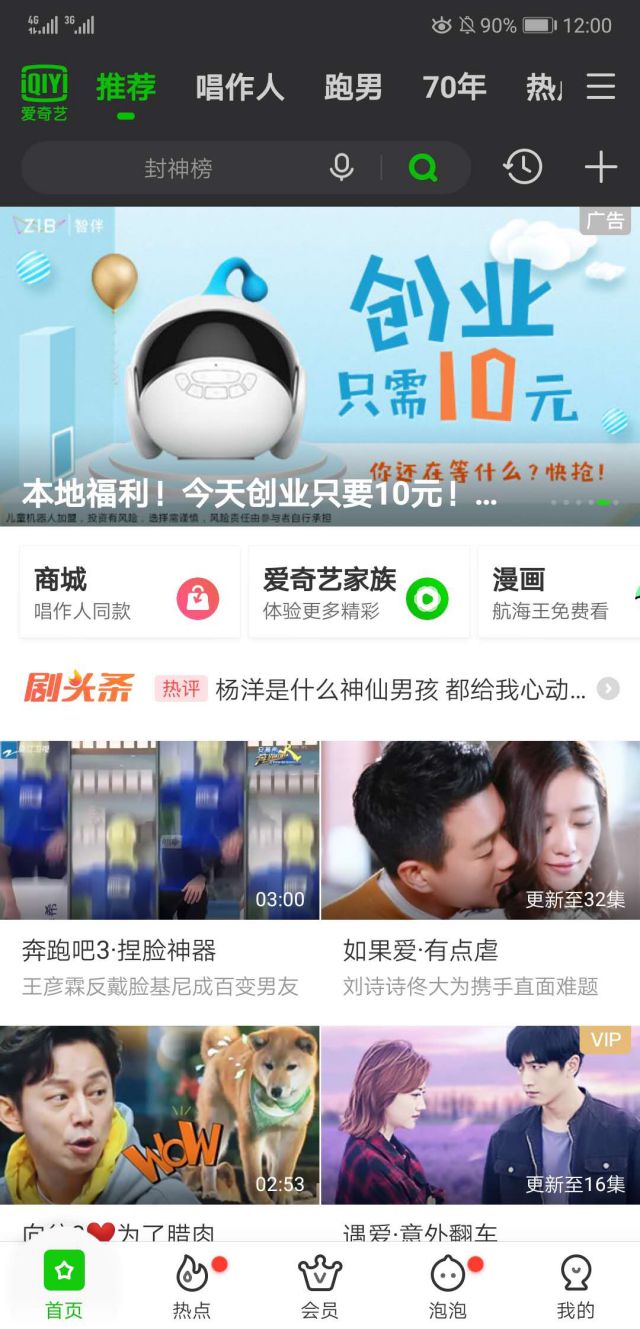Open watch history clock icon
Image resolution: width=640 pixels, height=1329 pixels.
pyautogui.click(x=523, y=167)
